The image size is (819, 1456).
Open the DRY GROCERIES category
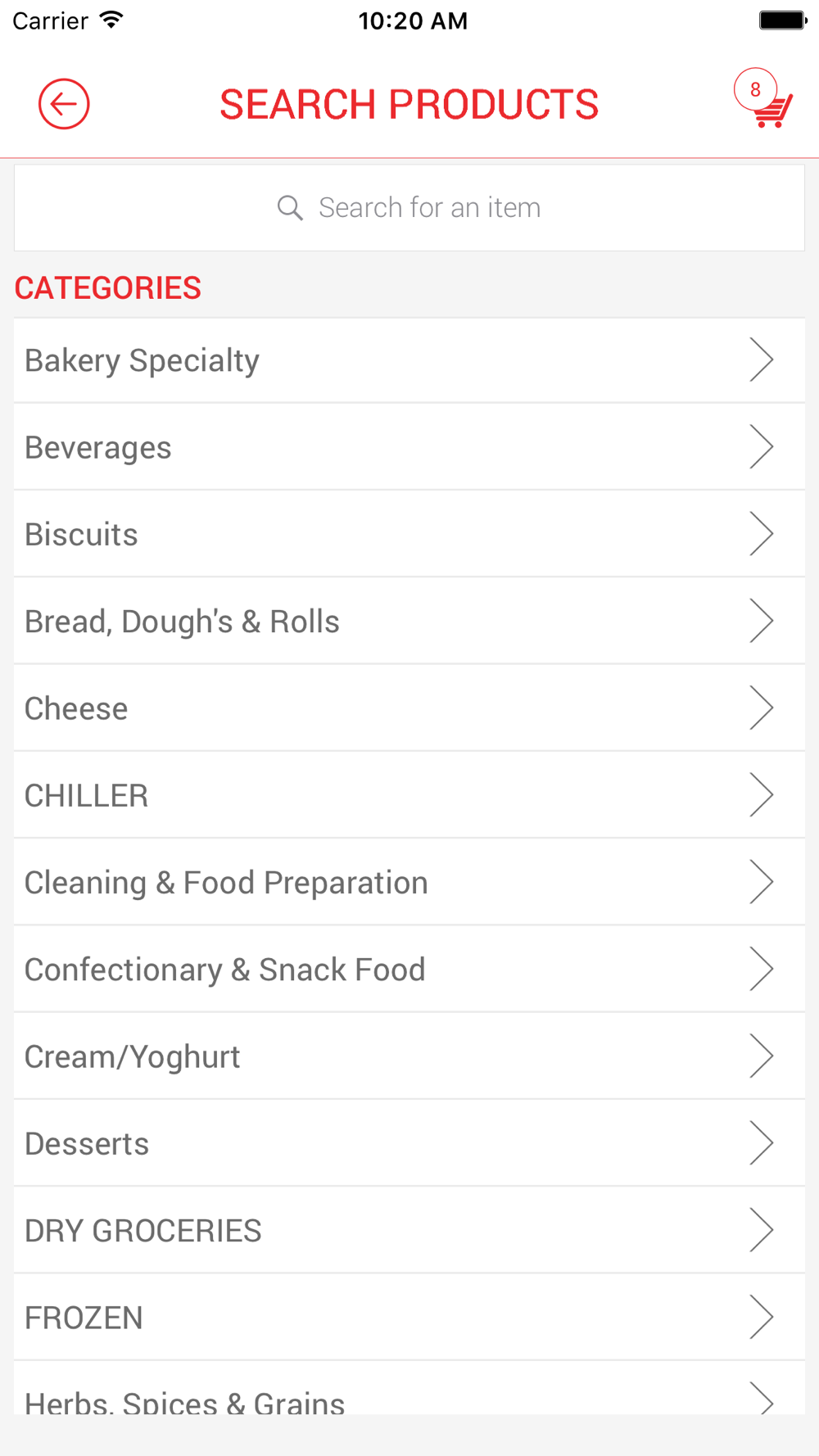(409, 1230)
